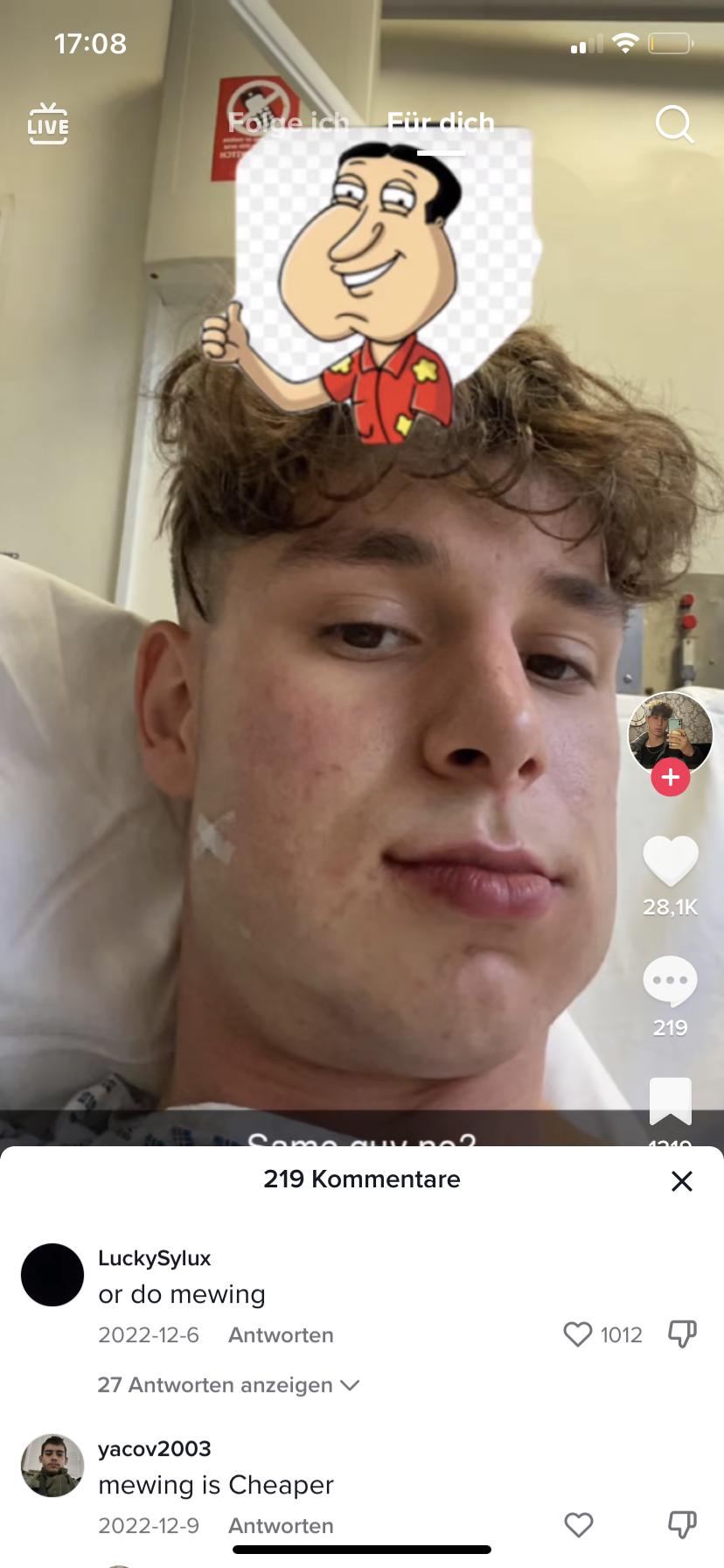Open LuckySylux's profile avatar

click(52, 1275)
